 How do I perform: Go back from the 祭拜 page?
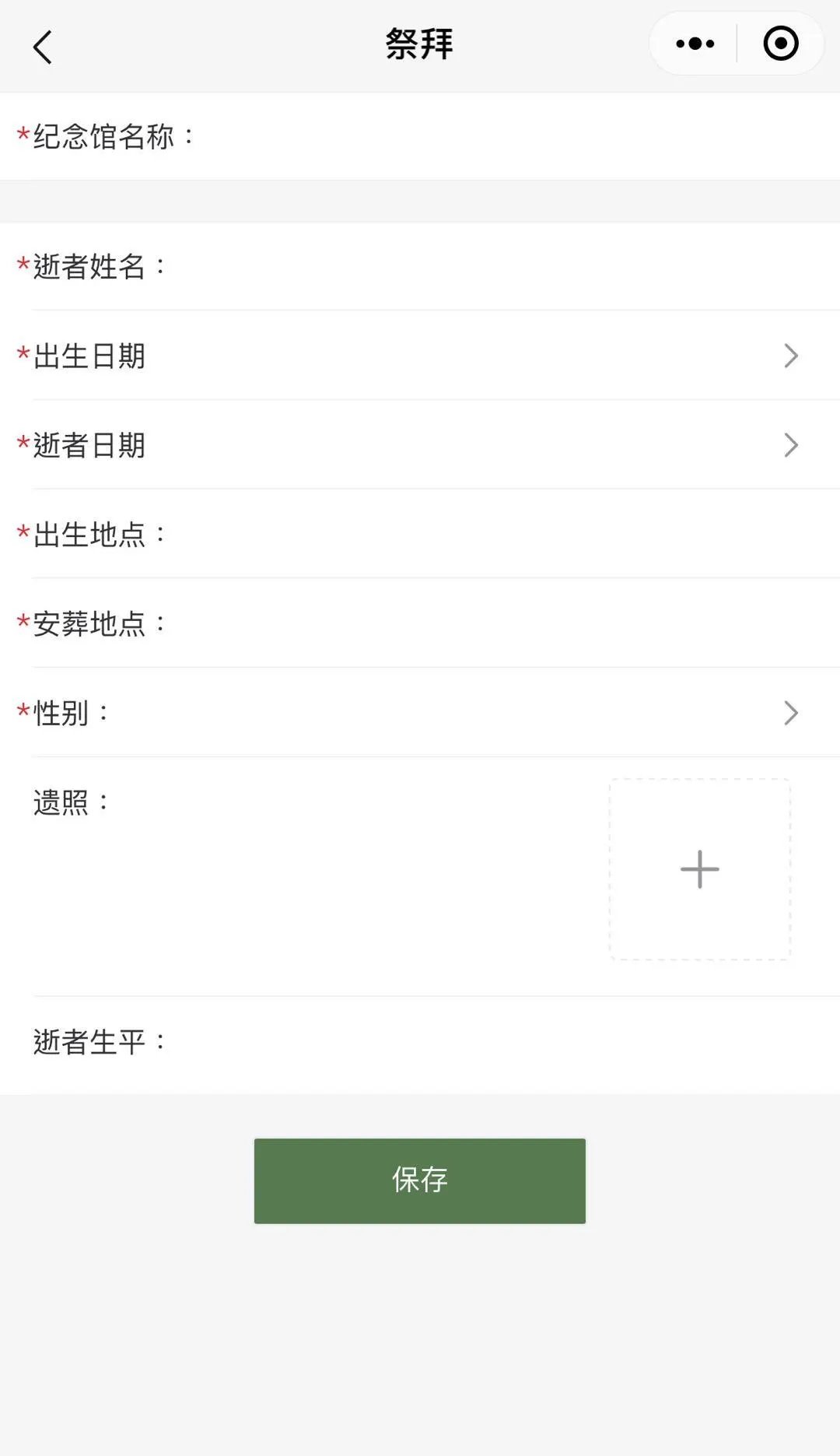(43, 47)
